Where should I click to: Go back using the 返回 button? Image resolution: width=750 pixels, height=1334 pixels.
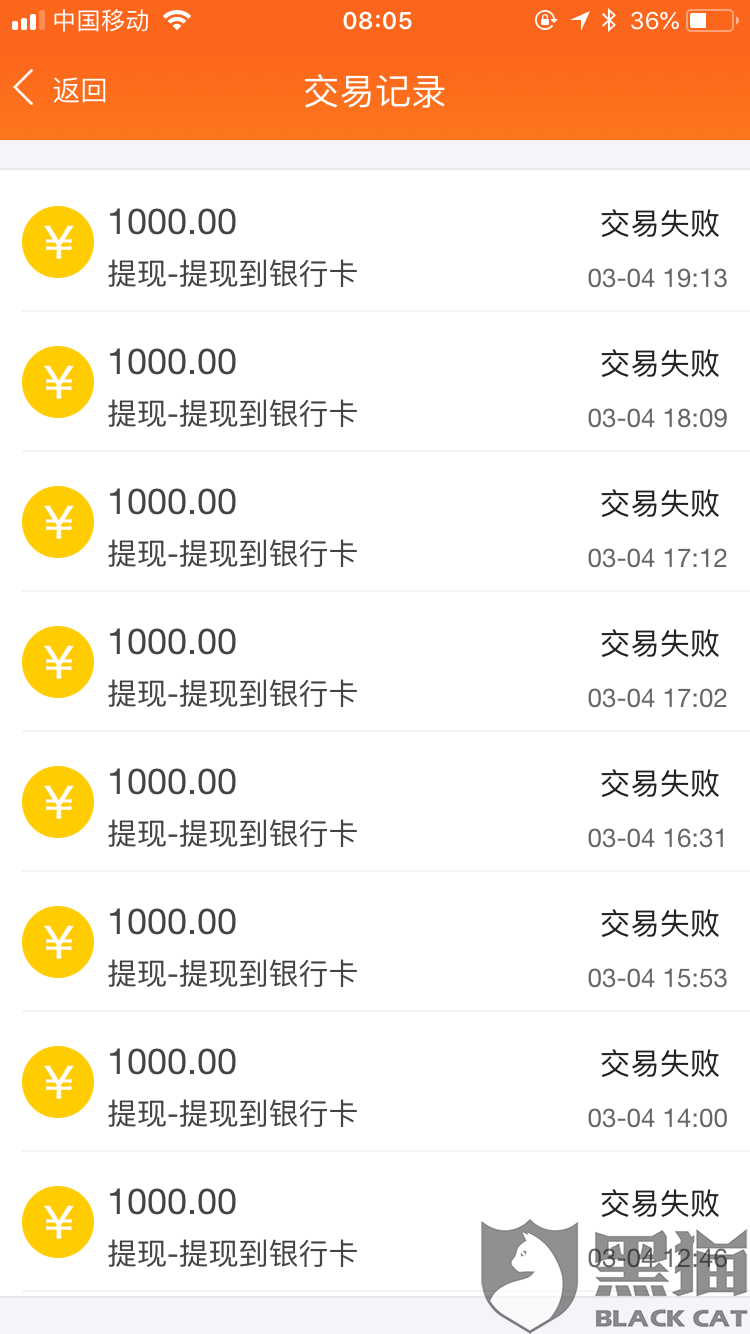(x=60, y=90)
